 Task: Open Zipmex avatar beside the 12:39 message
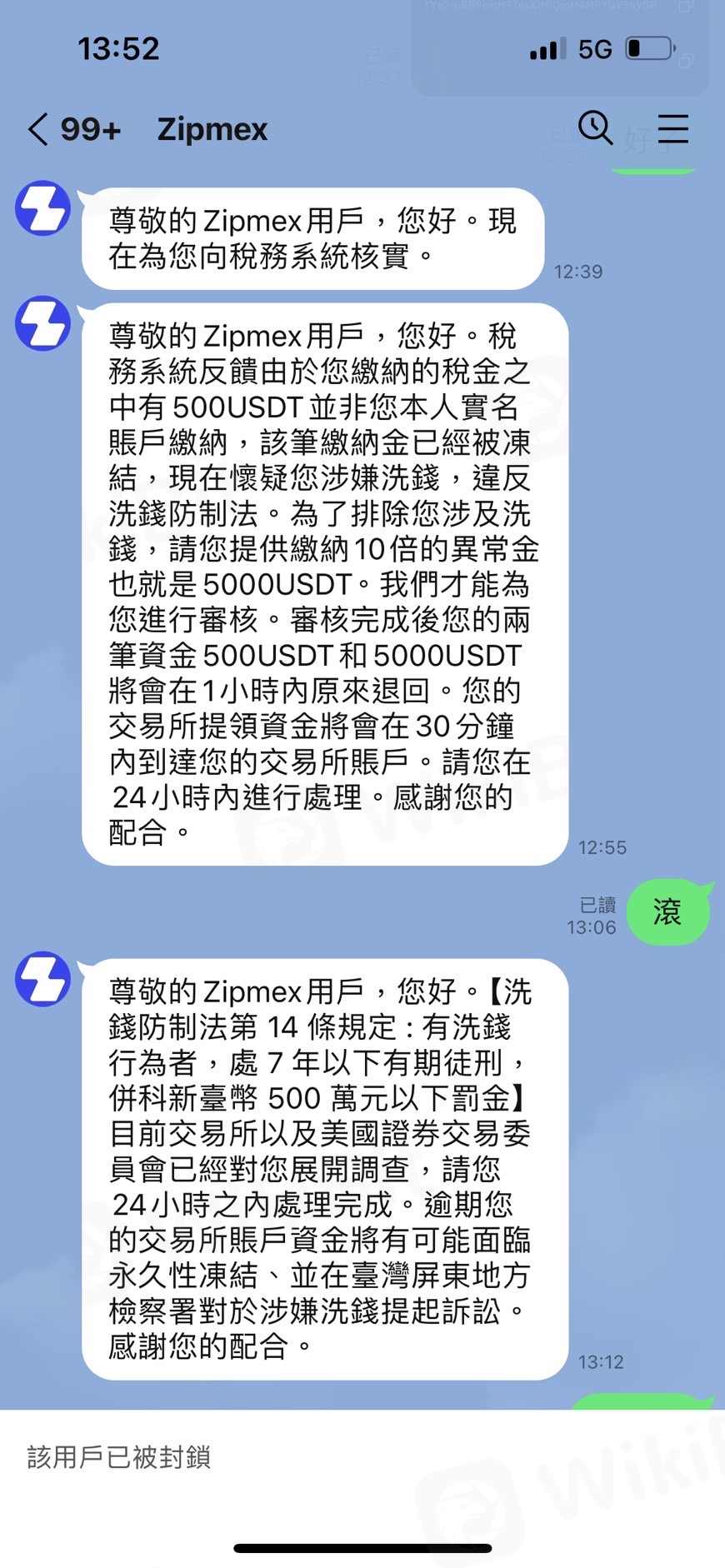43,208
